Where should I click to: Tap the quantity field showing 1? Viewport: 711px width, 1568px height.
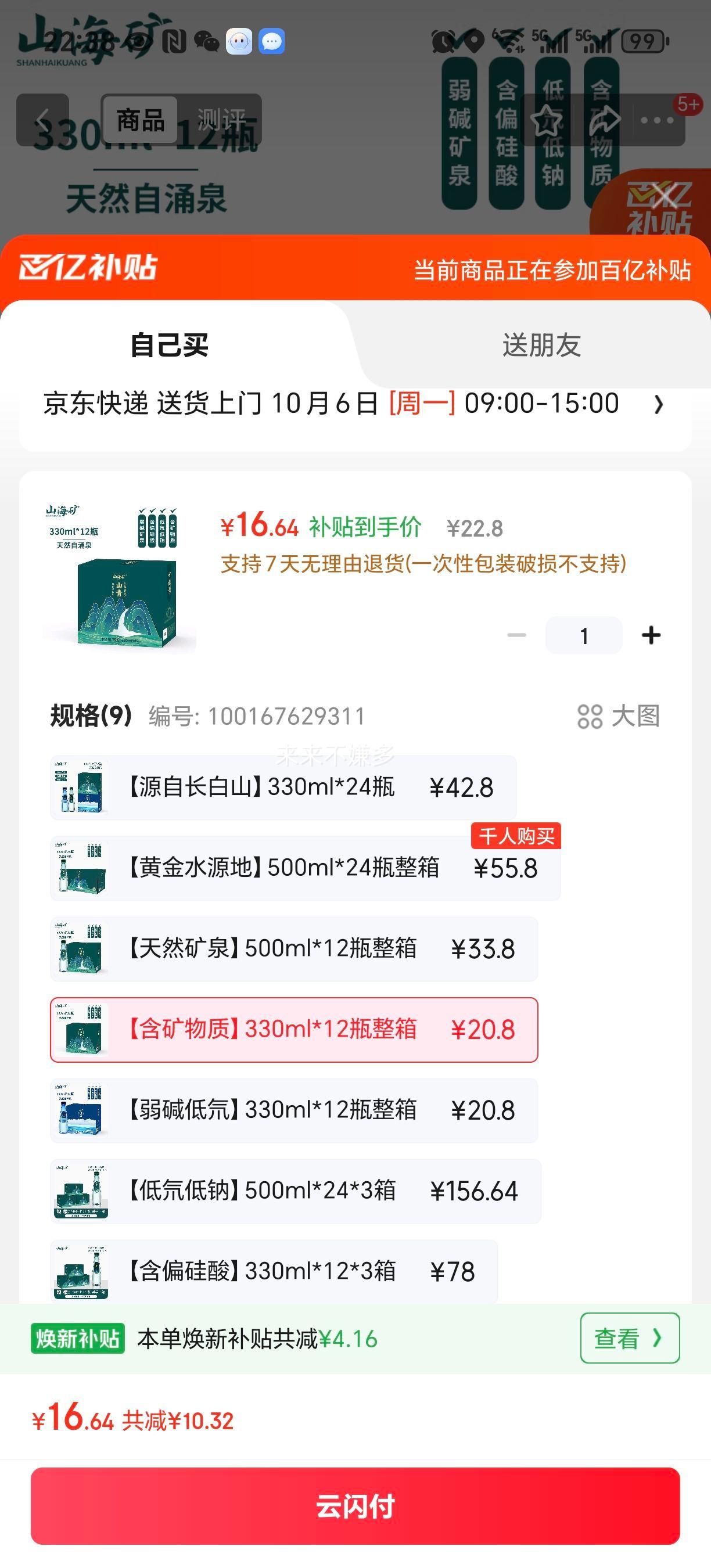pos(583,635)
